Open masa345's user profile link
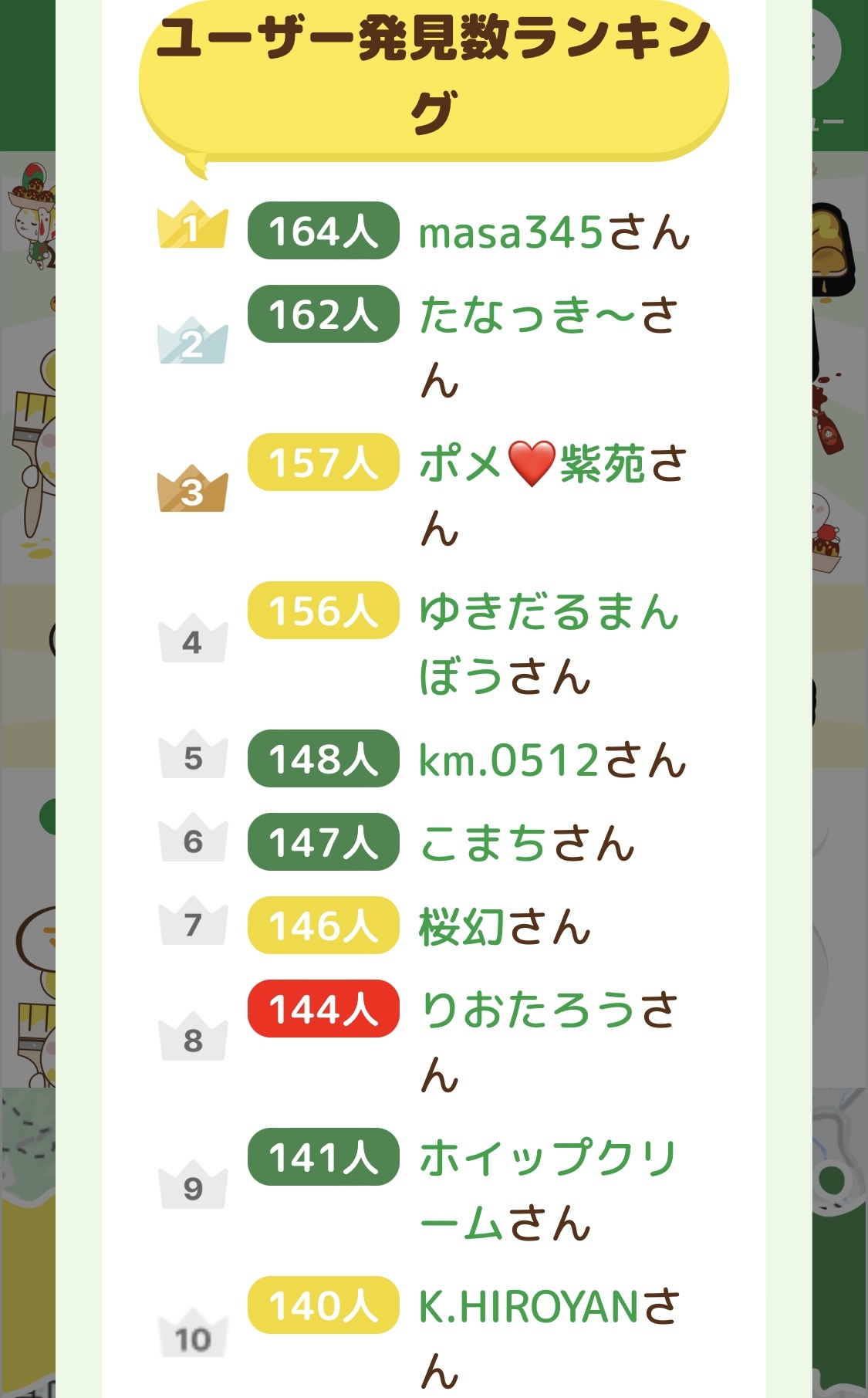Image resolution: width=868 pixels, height=1398 pixels. click(x=510, y=232)
